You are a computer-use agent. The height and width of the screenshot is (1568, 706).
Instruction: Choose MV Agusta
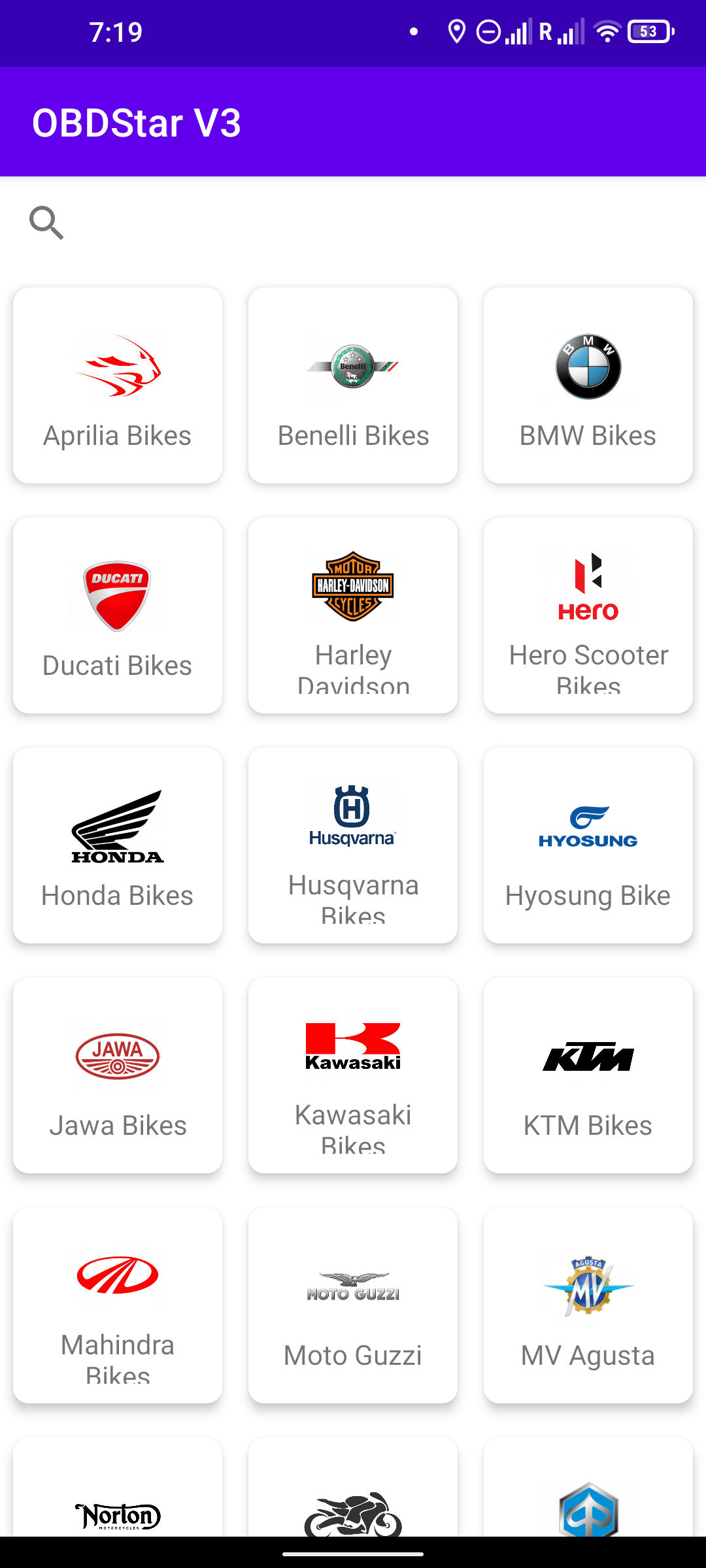(x=588, y=1305)
